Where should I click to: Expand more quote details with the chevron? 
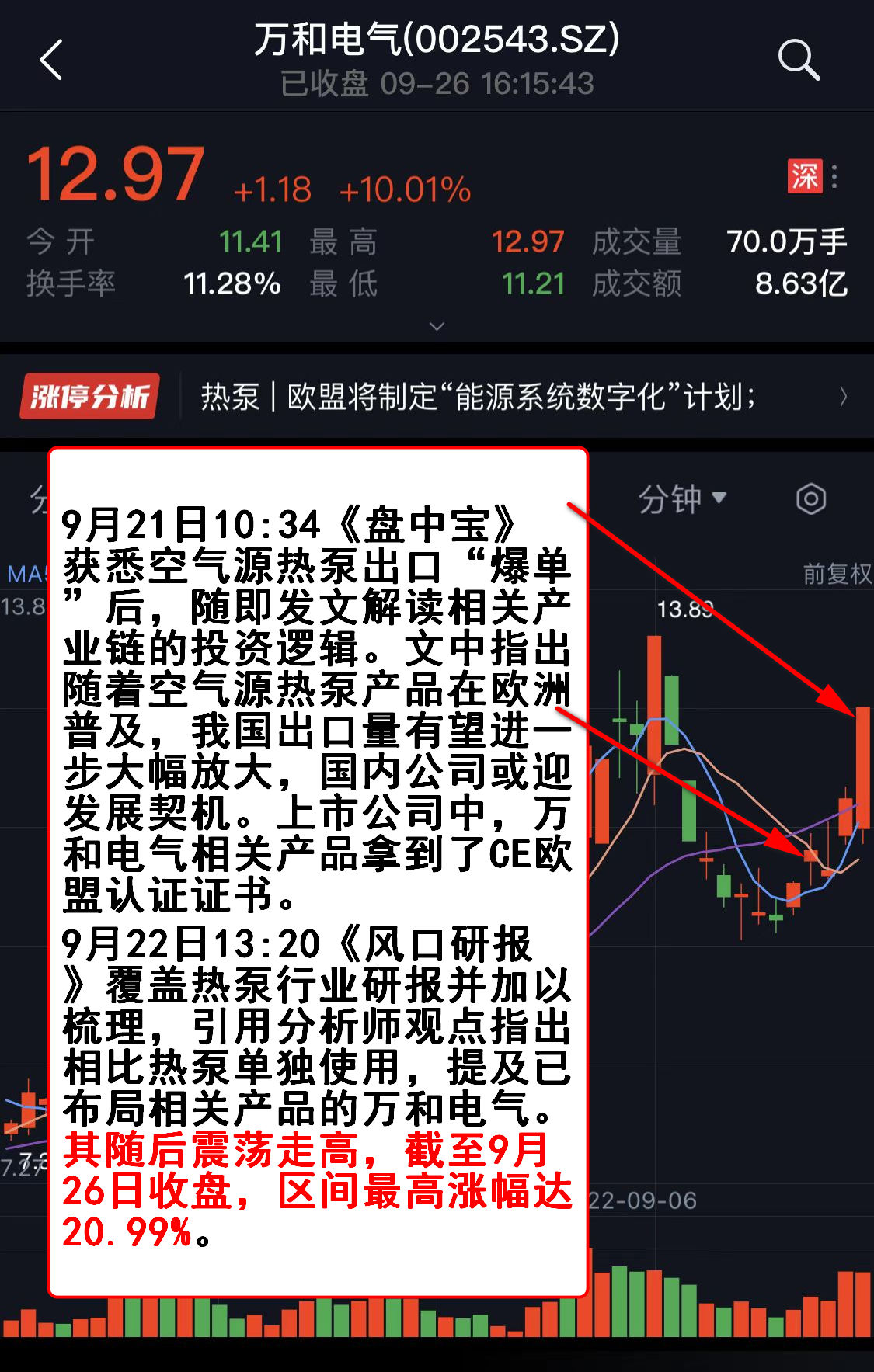(x=437, y=327)
